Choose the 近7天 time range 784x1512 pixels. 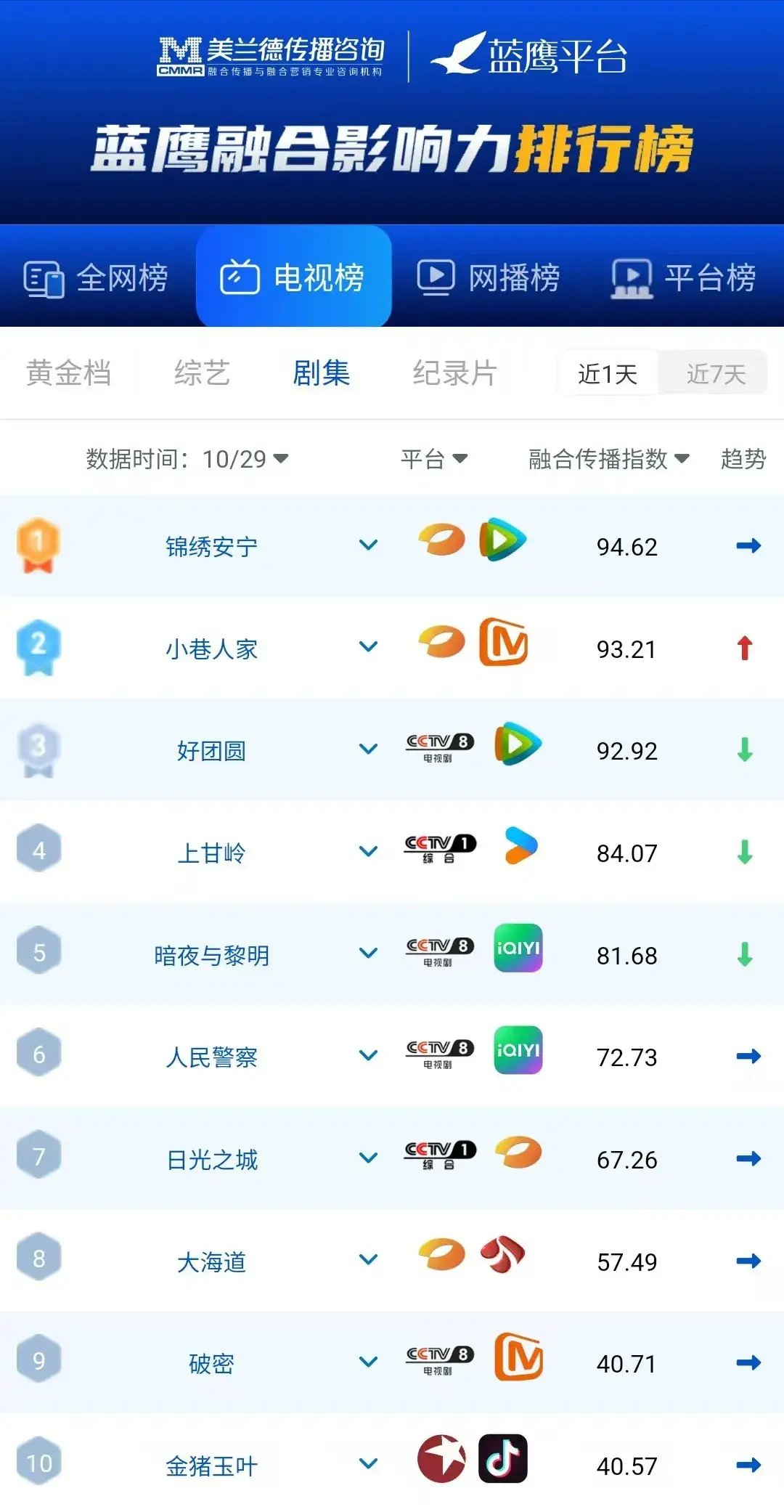pyautogui.click(x=716, y=374)
